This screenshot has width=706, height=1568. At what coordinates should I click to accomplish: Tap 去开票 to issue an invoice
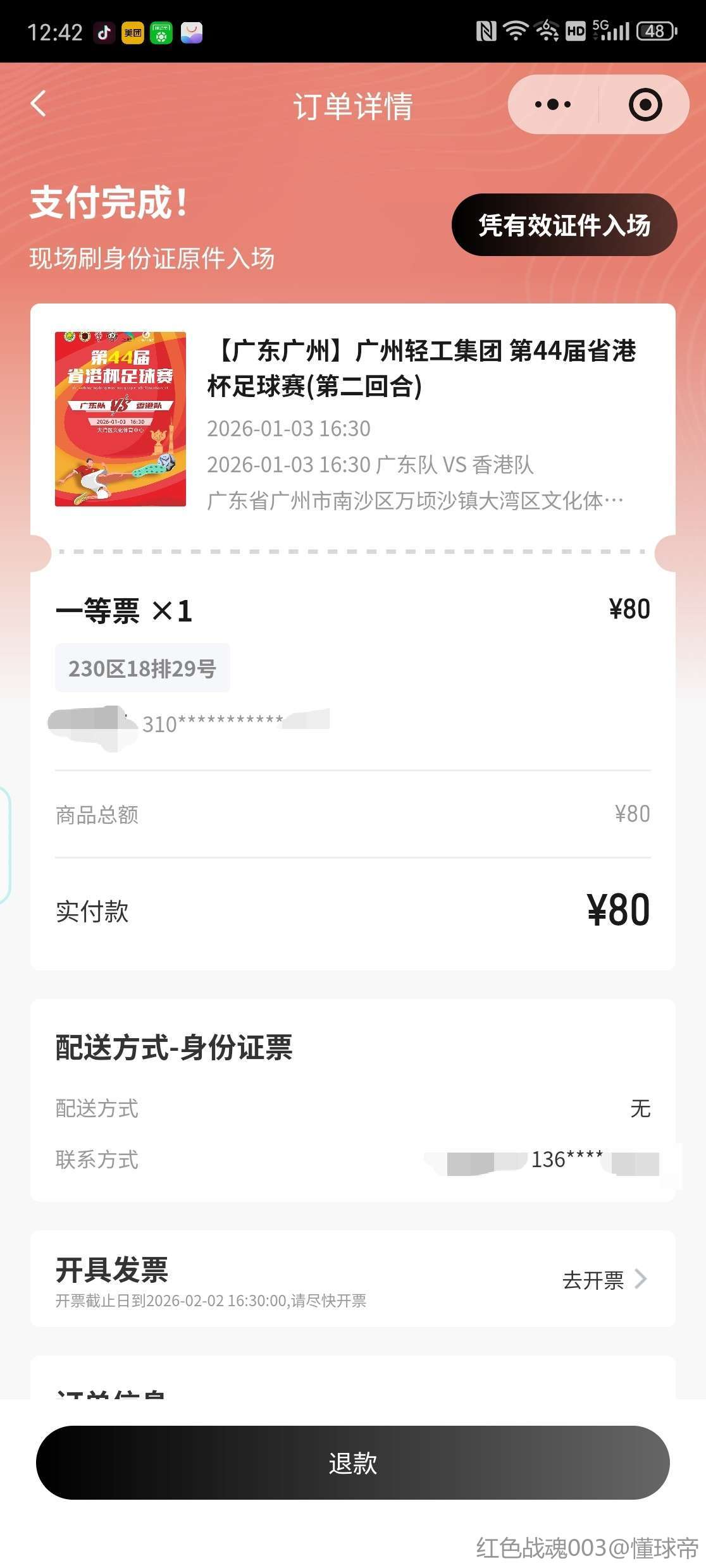(604, 1280)
